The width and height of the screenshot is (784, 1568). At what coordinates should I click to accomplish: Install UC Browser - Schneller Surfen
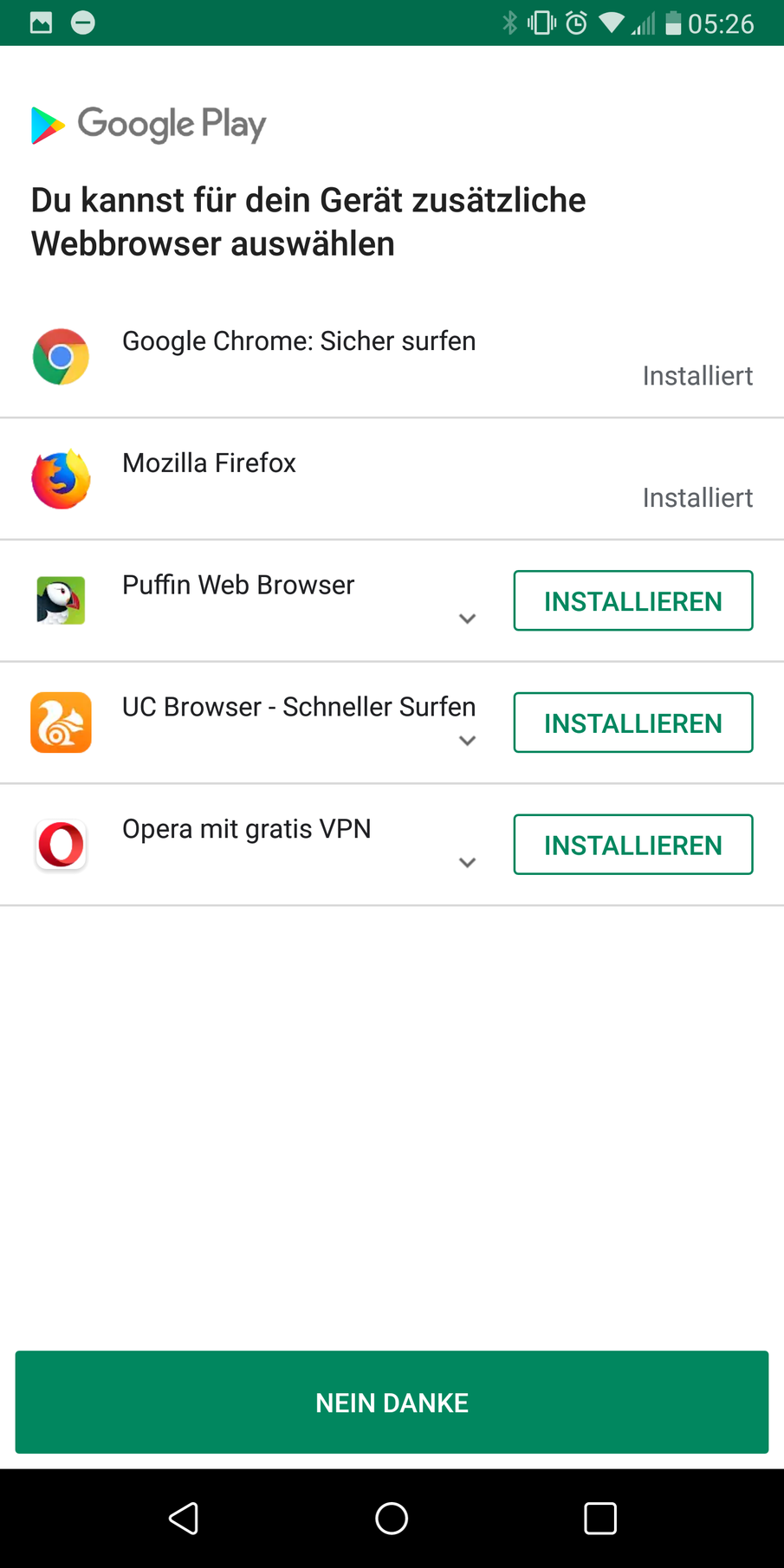pyautogui.click(x=632, y=722)
